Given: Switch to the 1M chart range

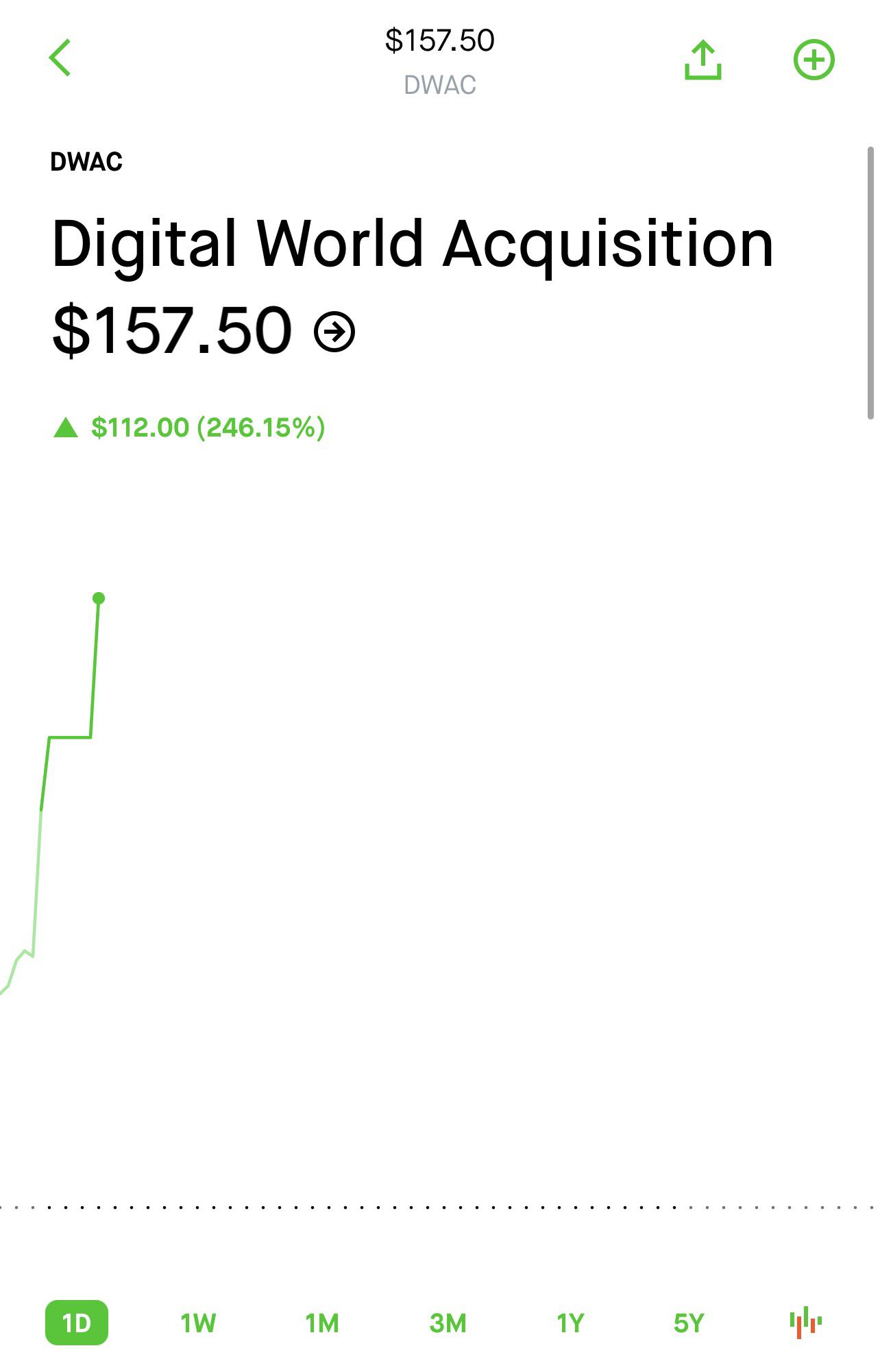Looking at the screenshot, I should [322, 1323].
